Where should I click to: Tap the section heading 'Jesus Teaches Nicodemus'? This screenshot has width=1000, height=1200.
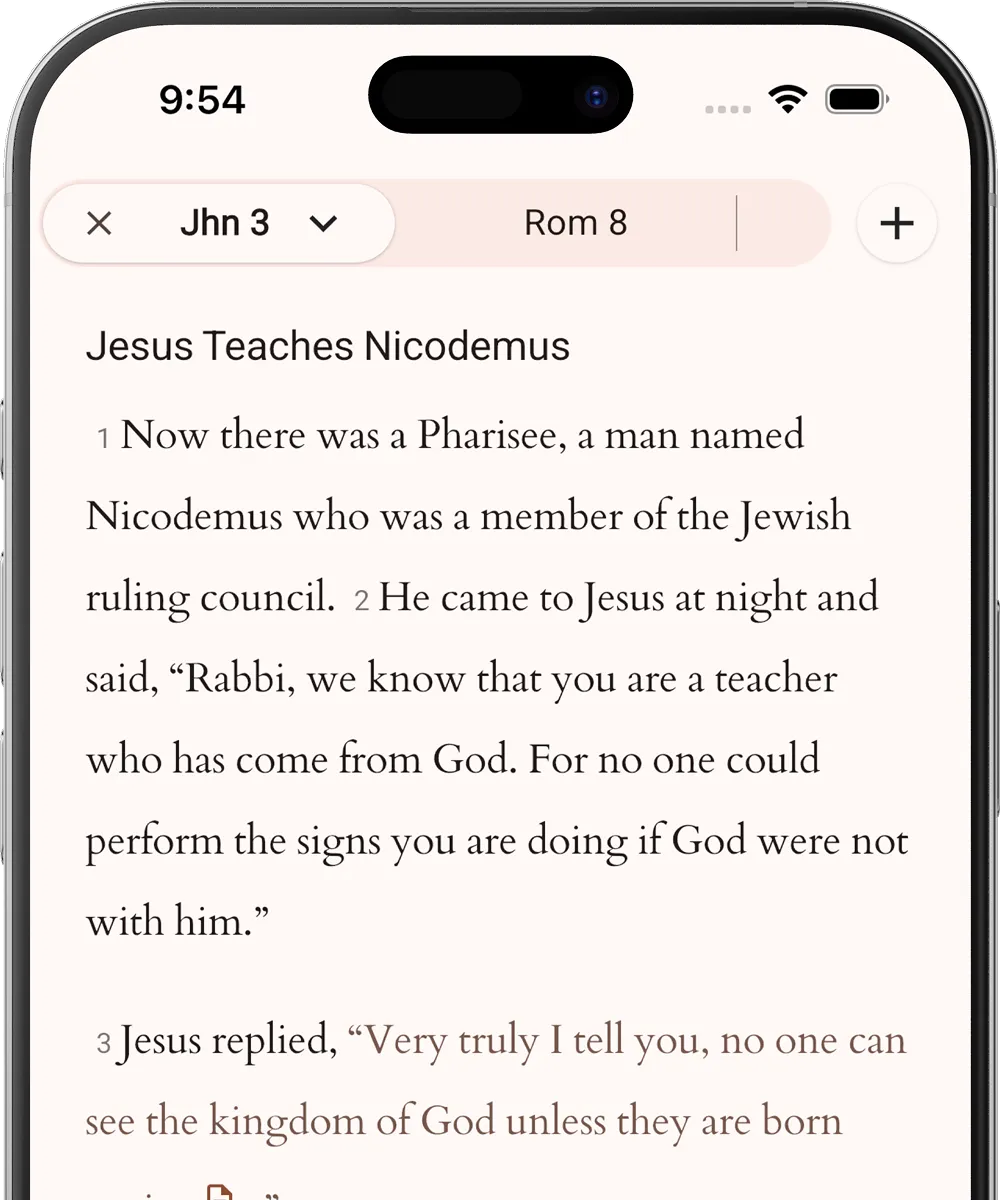(x=328, y=346)
